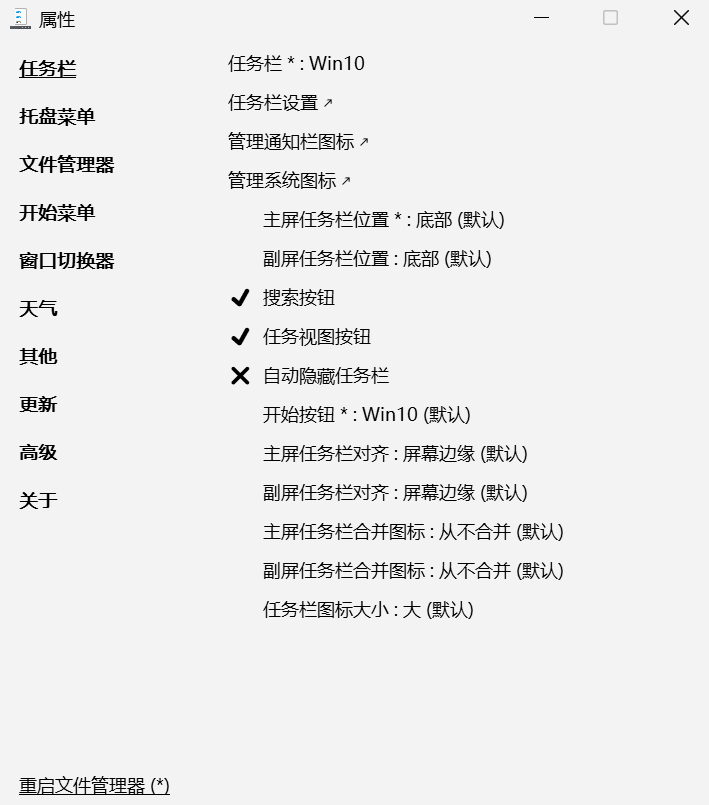Show the 关于 section
This screenshot has width=709, height=805.
pyautogui.click(x=38, y=501)
